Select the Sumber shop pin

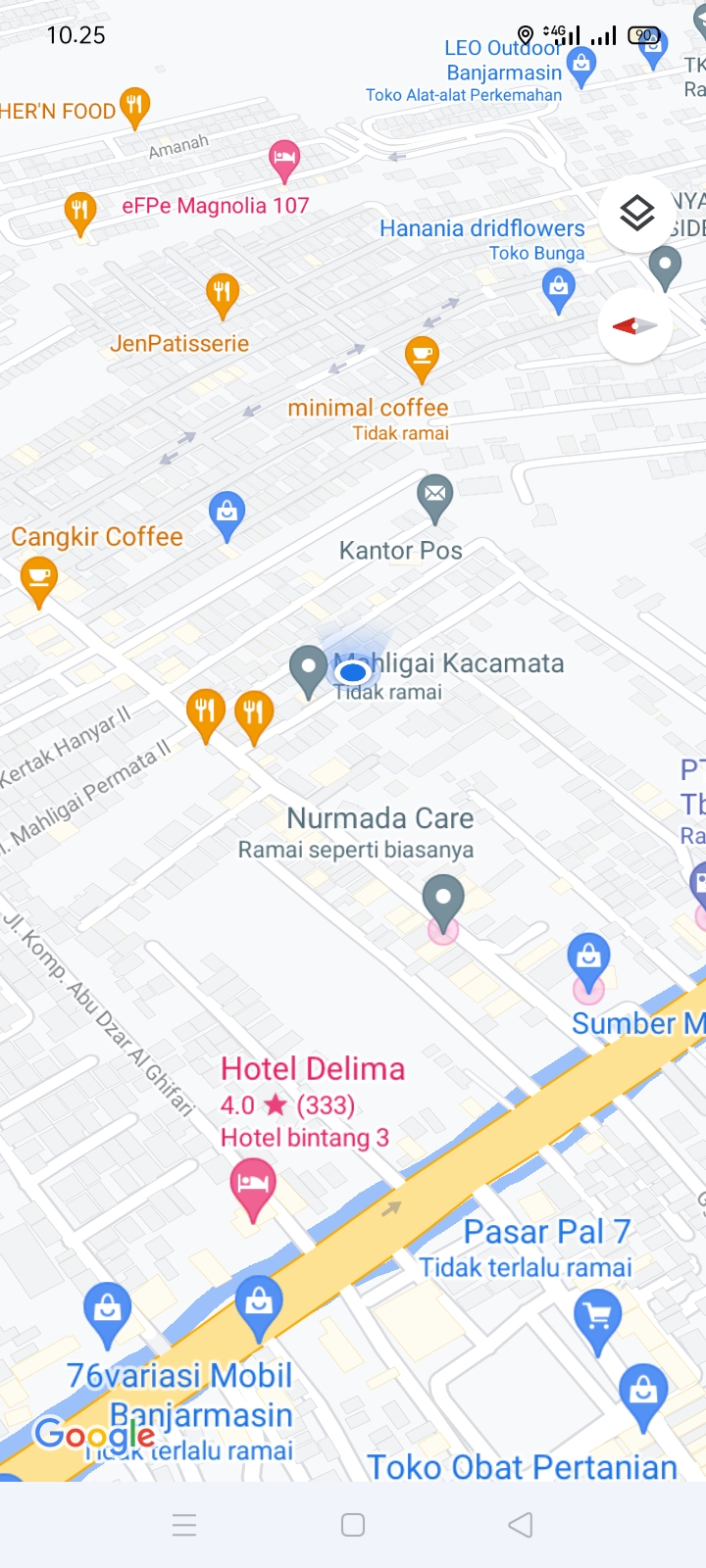click(x=588, y=957)
